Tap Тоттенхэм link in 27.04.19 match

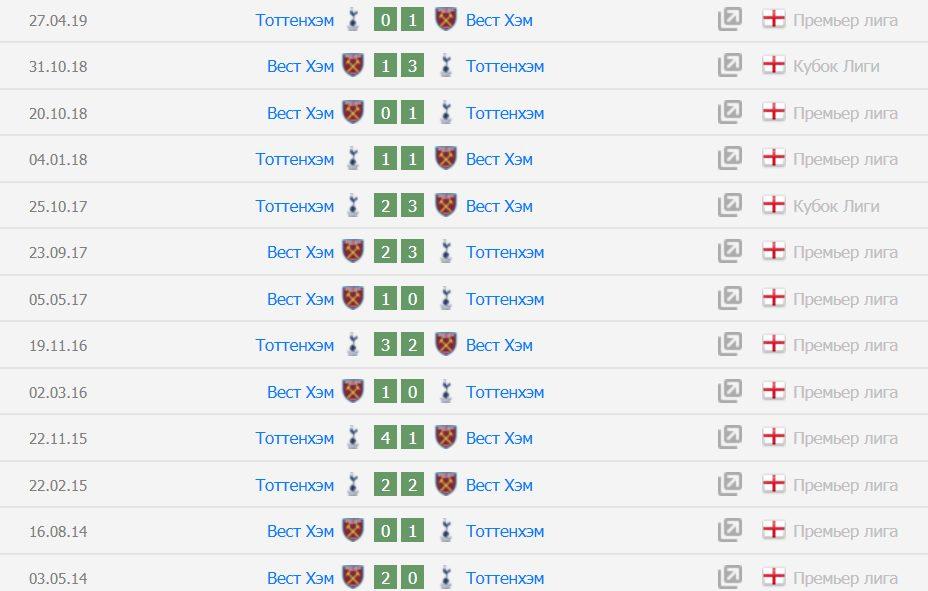tap(294, 20)
